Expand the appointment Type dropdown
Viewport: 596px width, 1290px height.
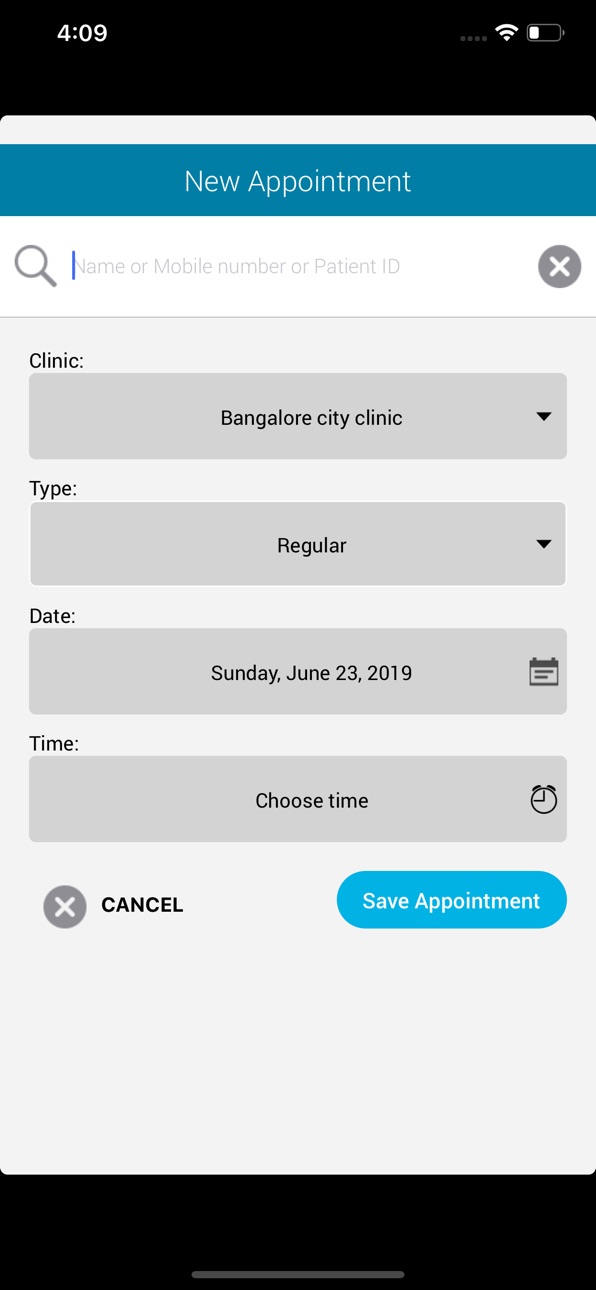point(298,545)
